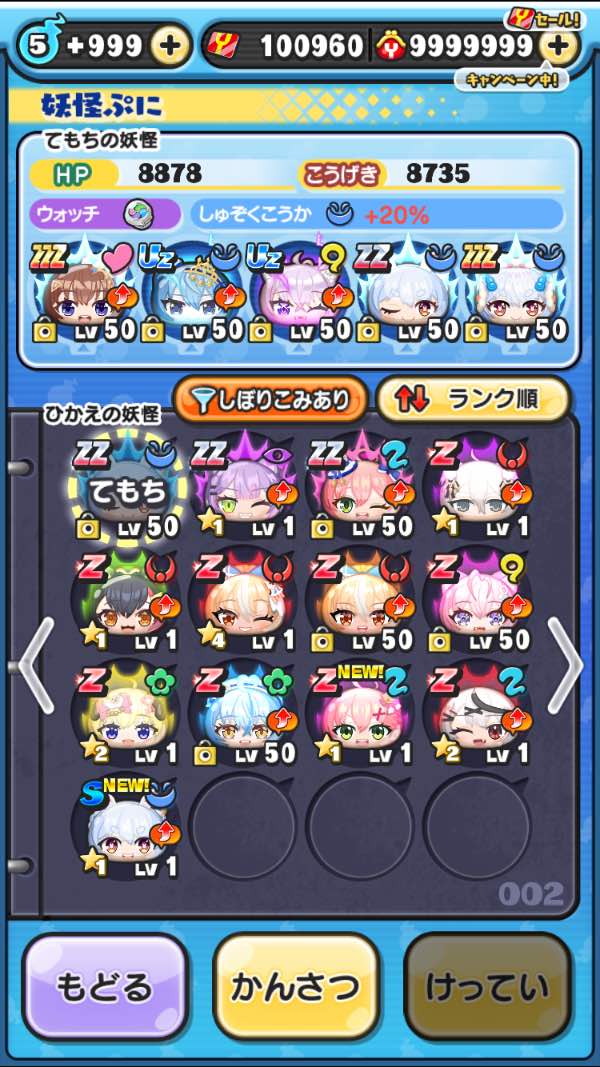
Task: Open the しぼりこみあり filter button
Action: pyautogui.click(x=270, y=401)
